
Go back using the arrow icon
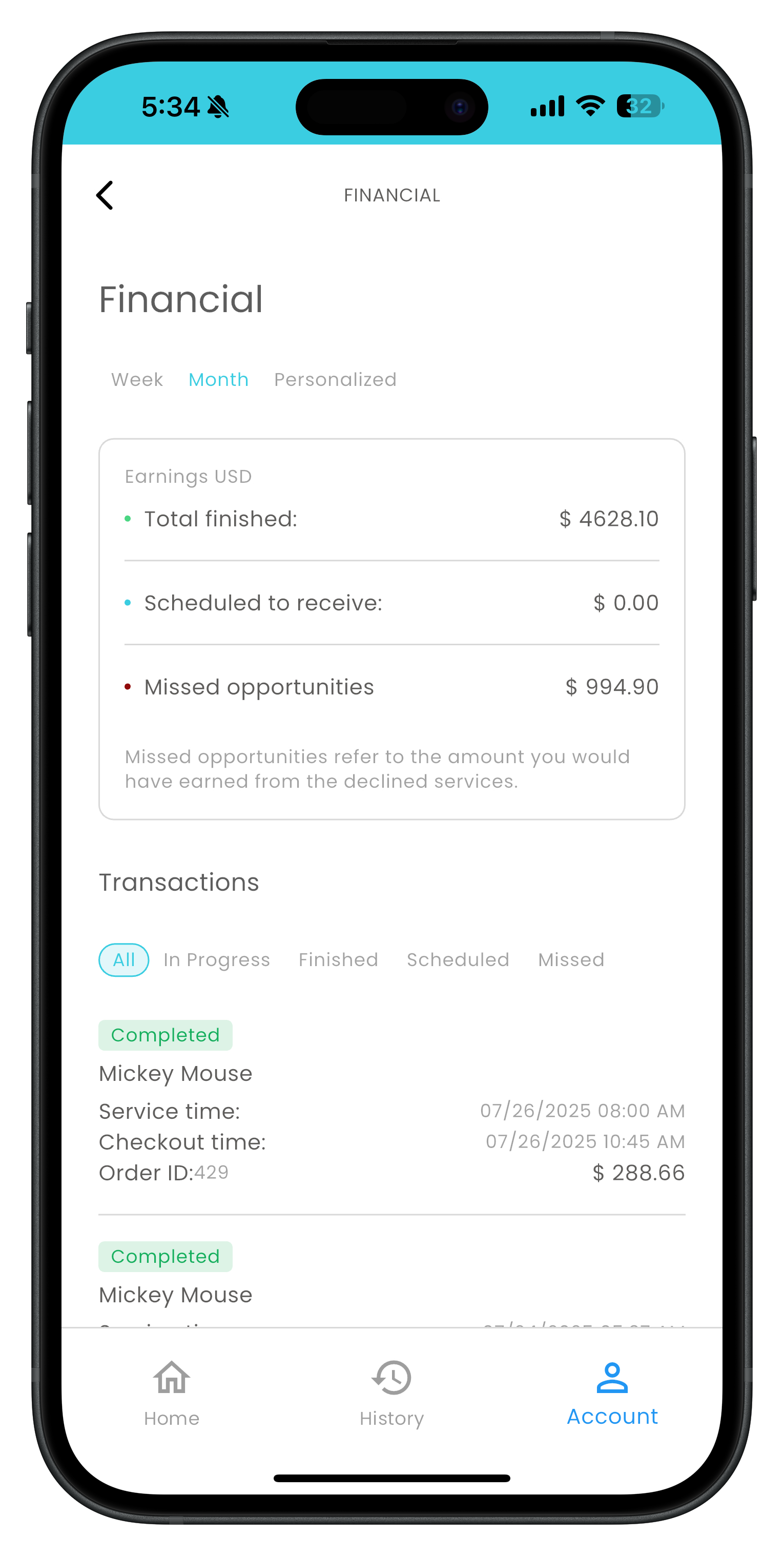click(105, 195)
